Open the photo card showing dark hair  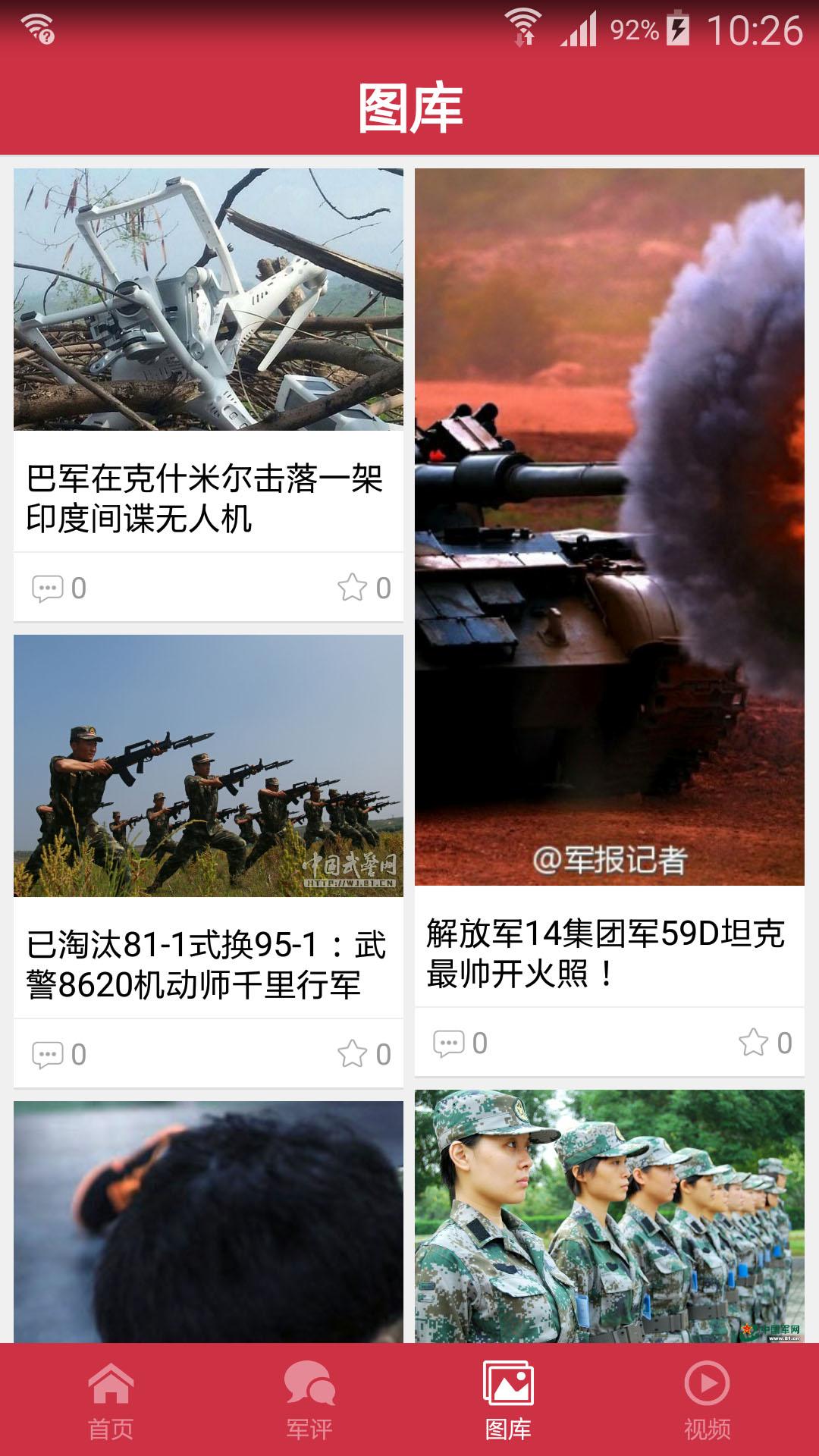point(208,1221)
